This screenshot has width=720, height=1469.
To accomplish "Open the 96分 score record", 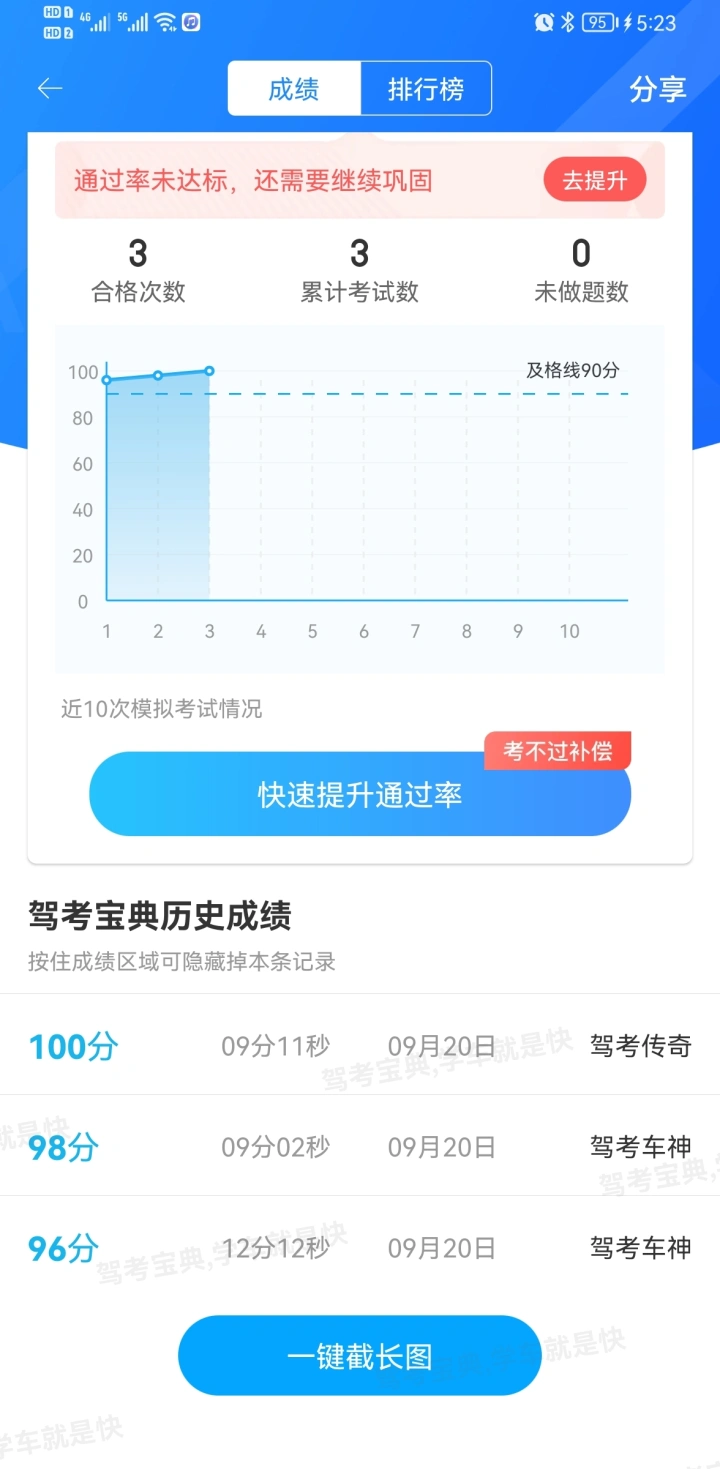I will pyautogui.click(x=360, y=1247).
